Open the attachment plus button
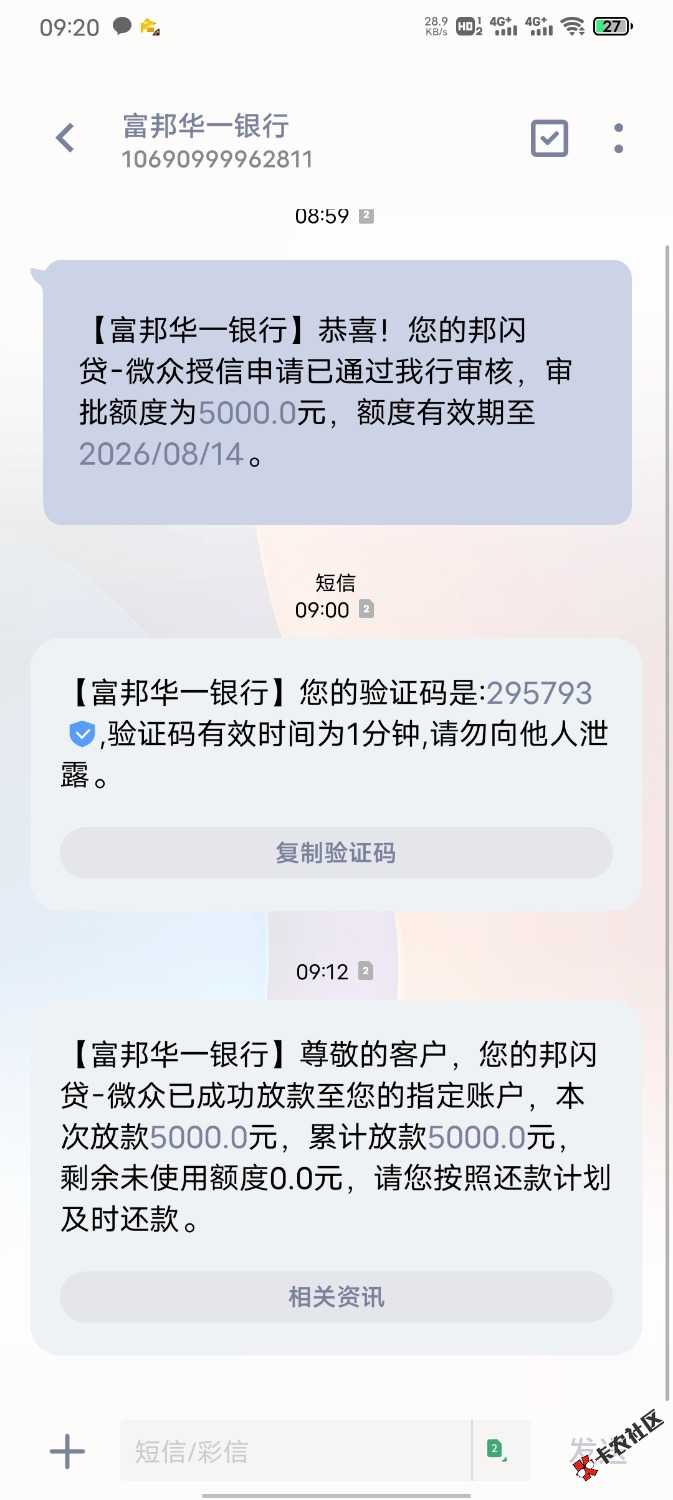673x1500 pixels. [67, 1451]
